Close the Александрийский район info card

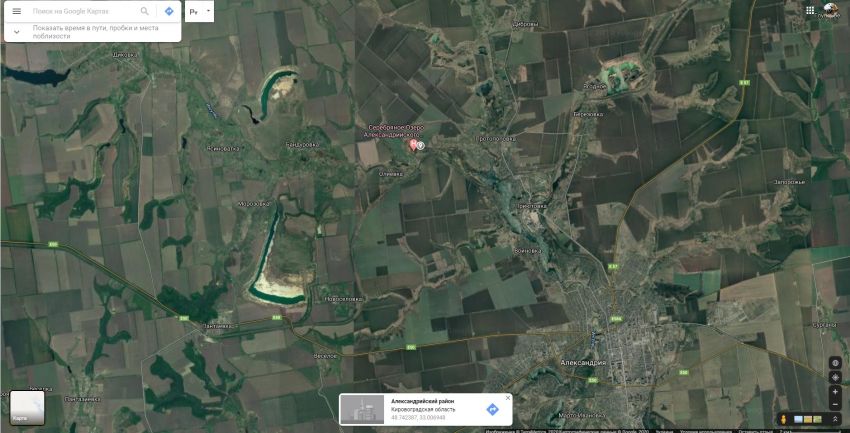pyautogui.click(x=507, y=398)
